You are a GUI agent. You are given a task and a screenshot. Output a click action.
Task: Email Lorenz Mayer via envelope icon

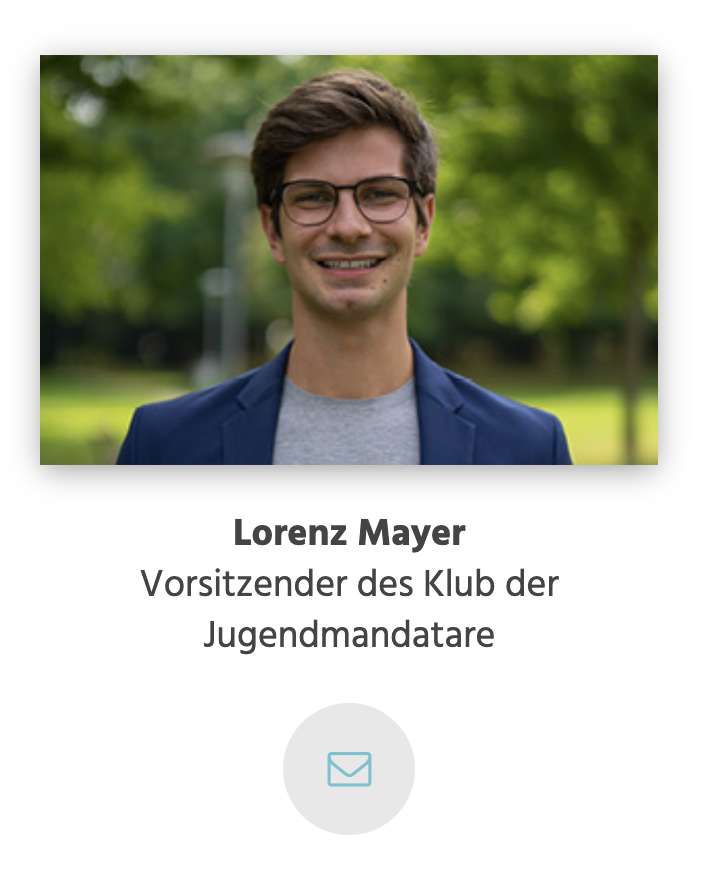click(x=349, y=769)
